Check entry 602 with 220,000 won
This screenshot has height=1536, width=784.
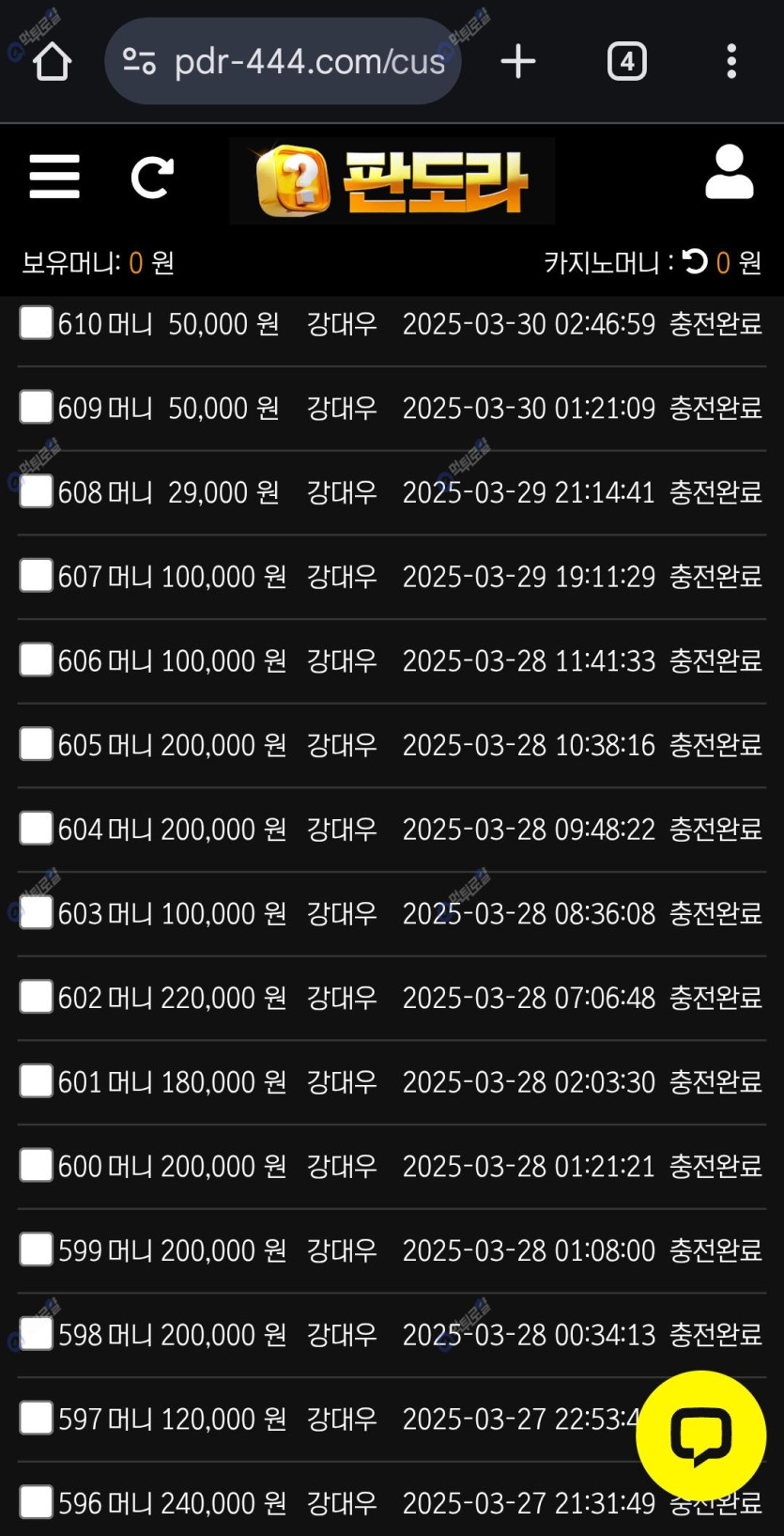pos(37,996)
